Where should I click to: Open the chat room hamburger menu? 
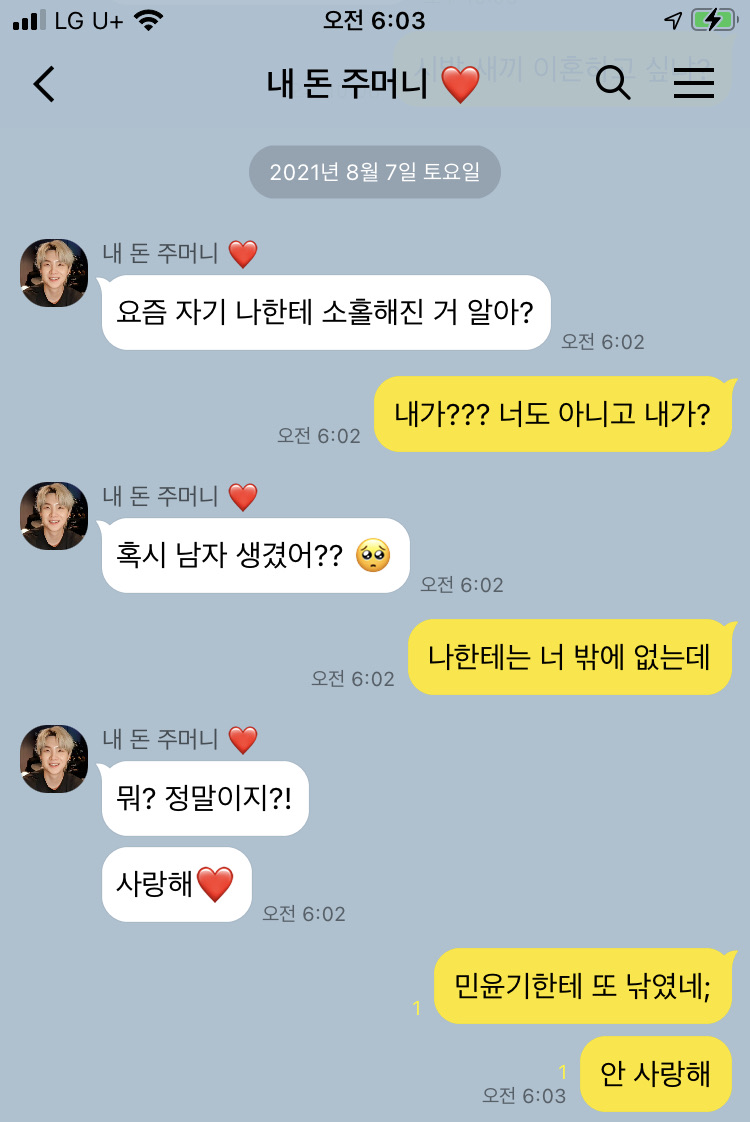pyautogui.click(x=693, y=84)
